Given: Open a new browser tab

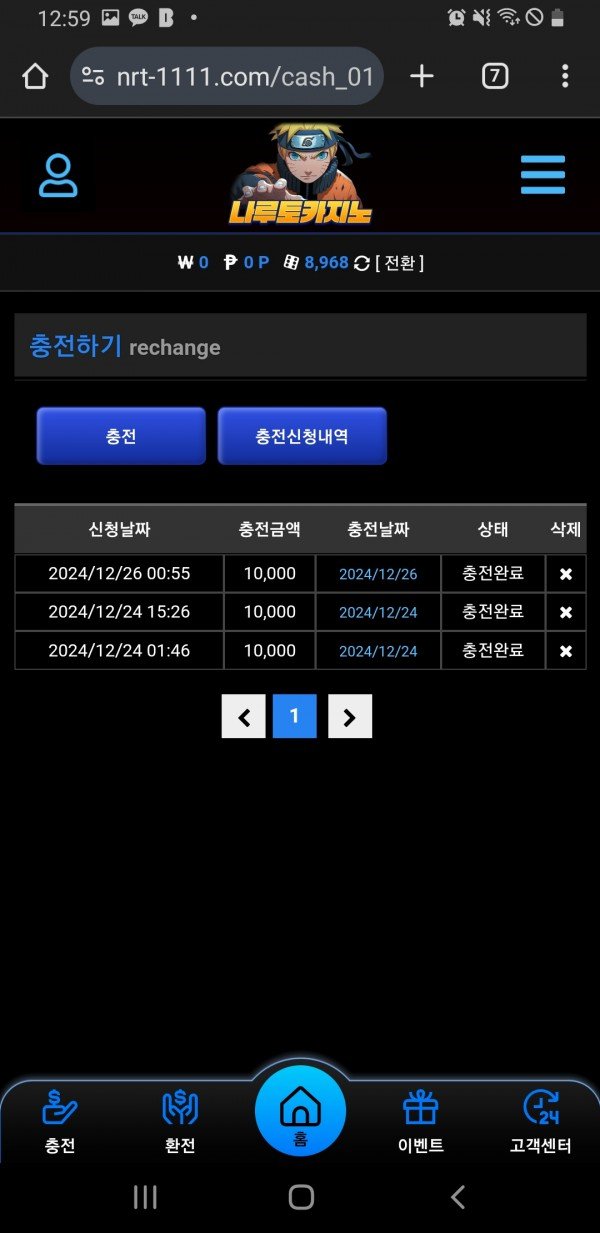Looking at the screenshot, I should (422, 76).
